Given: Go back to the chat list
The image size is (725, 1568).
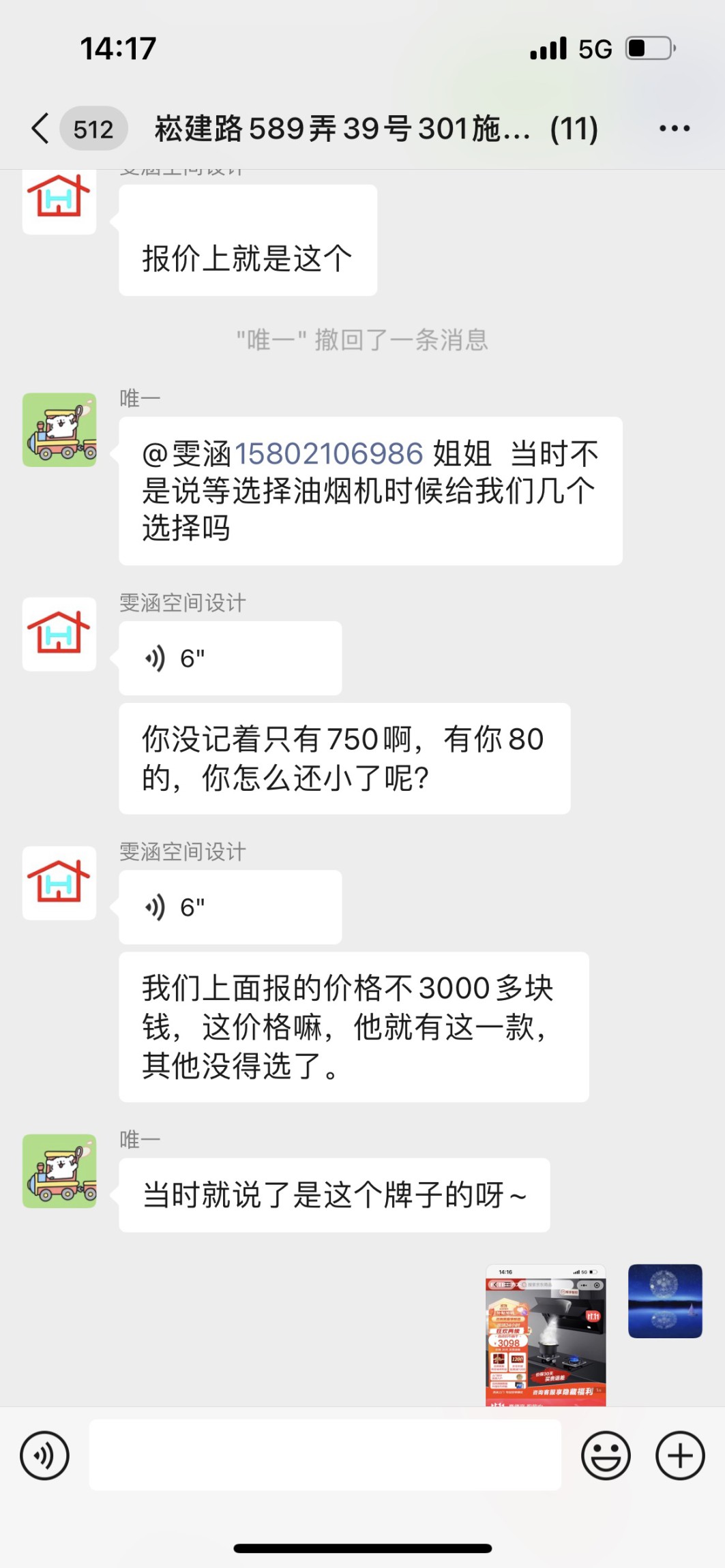Looking at the screenshot, I should [x=41, y=129].
